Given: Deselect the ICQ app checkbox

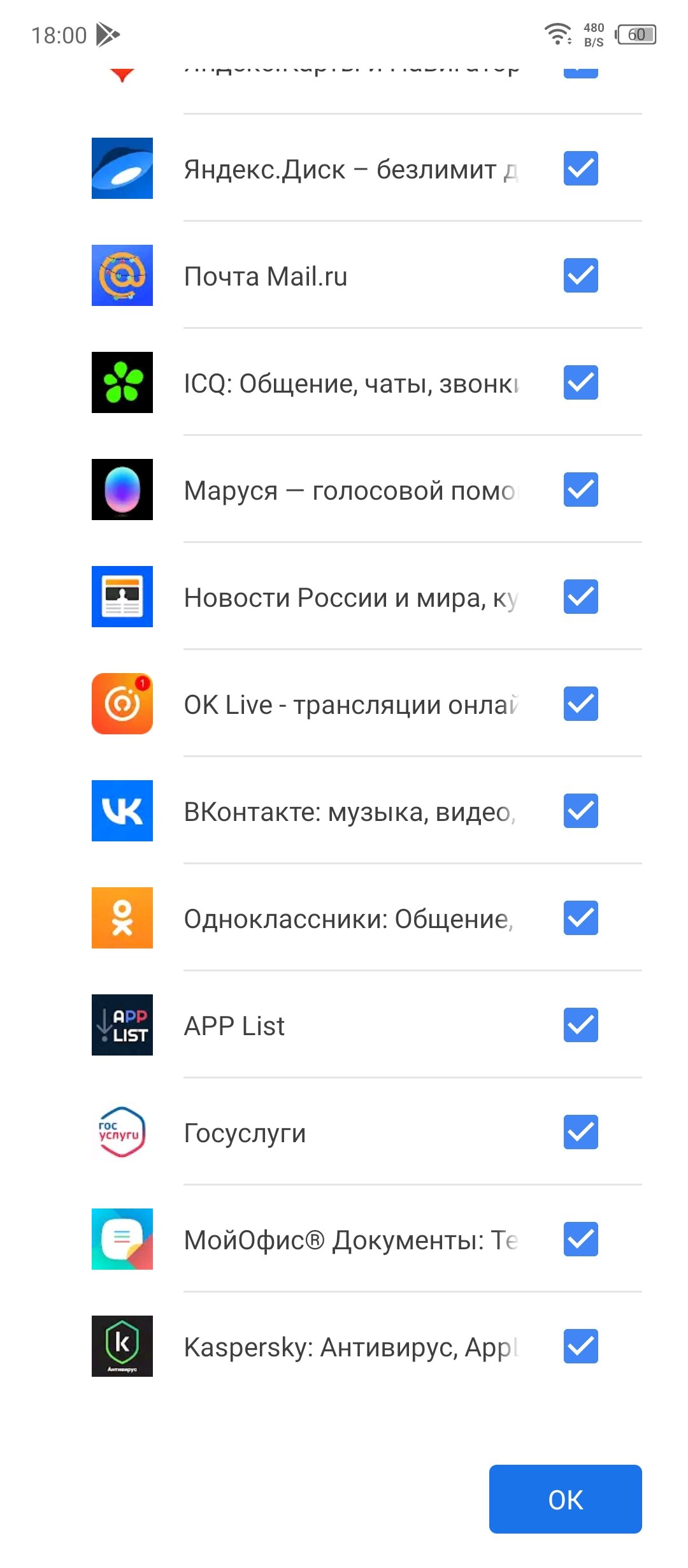Looking at the screenshot, I should pyautogui.click(x=581, y=382).
